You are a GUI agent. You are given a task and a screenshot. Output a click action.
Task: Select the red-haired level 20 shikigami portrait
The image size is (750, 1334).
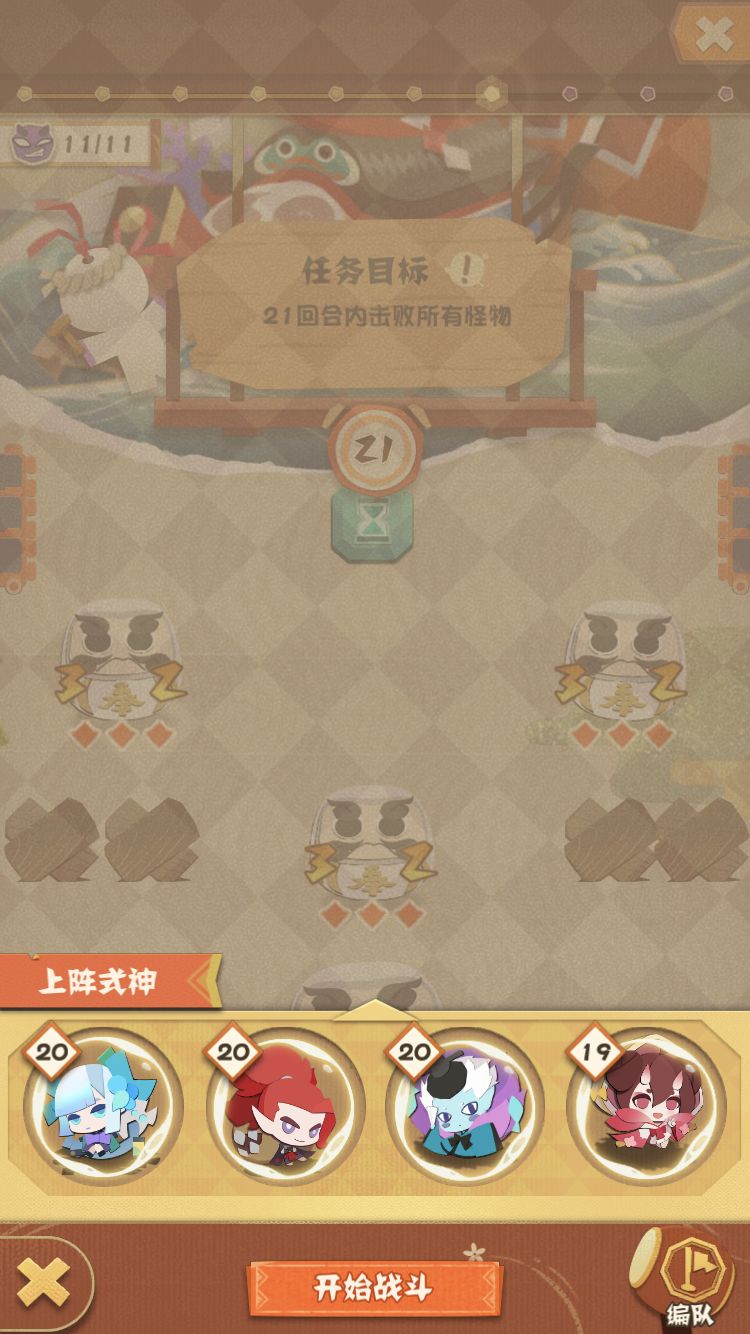pos(283,1110)
